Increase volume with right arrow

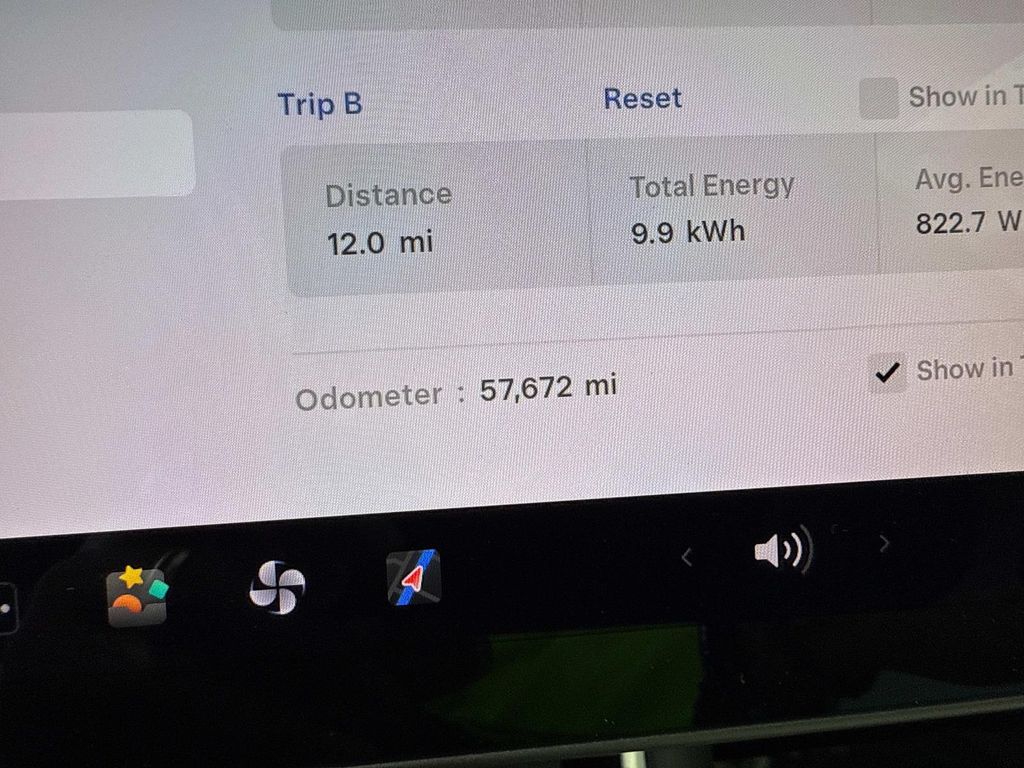point(883,544)
